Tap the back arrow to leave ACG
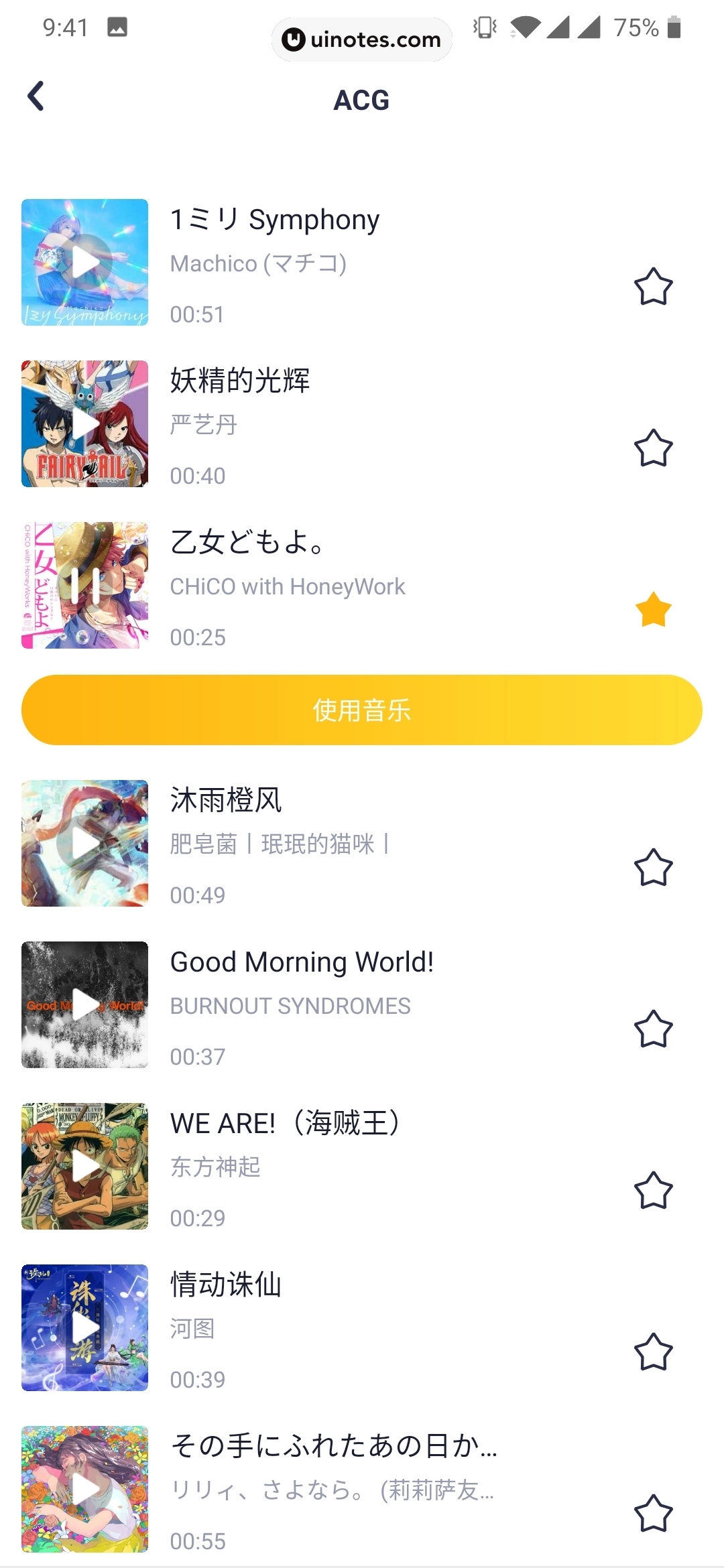Screen dimensions: 724x1568 click(x=36, y=95)
